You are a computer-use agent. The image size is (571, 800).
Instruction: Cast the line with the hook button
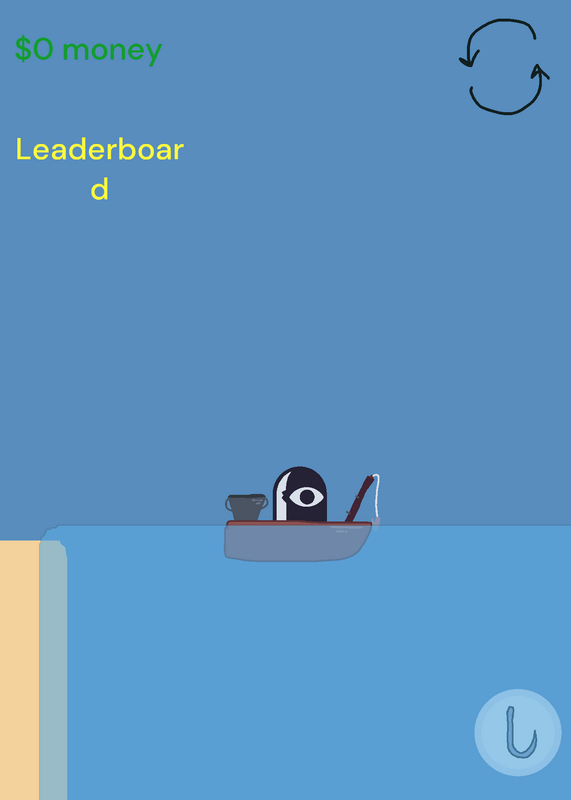coord(518,732)
